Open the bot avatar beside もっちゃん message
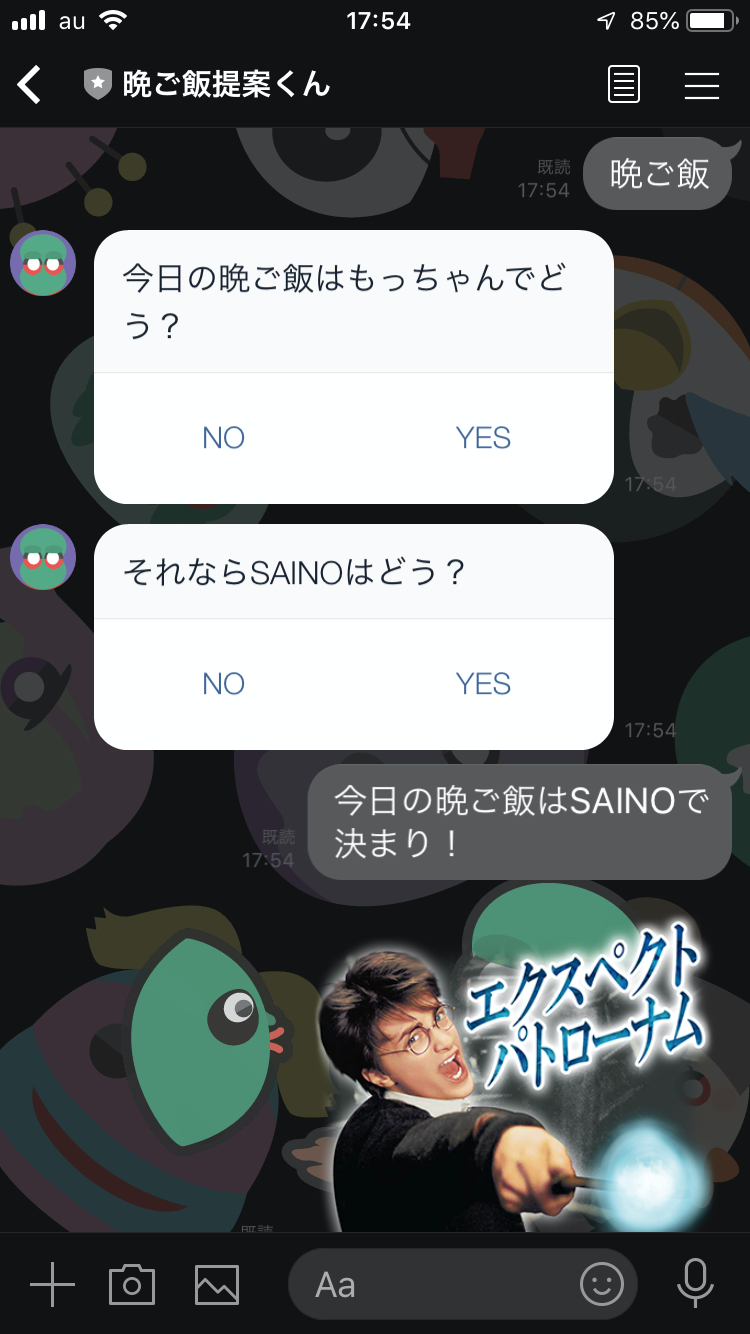Image resolution: width=750 pixels, height=1334 pixels. (43, 263)
